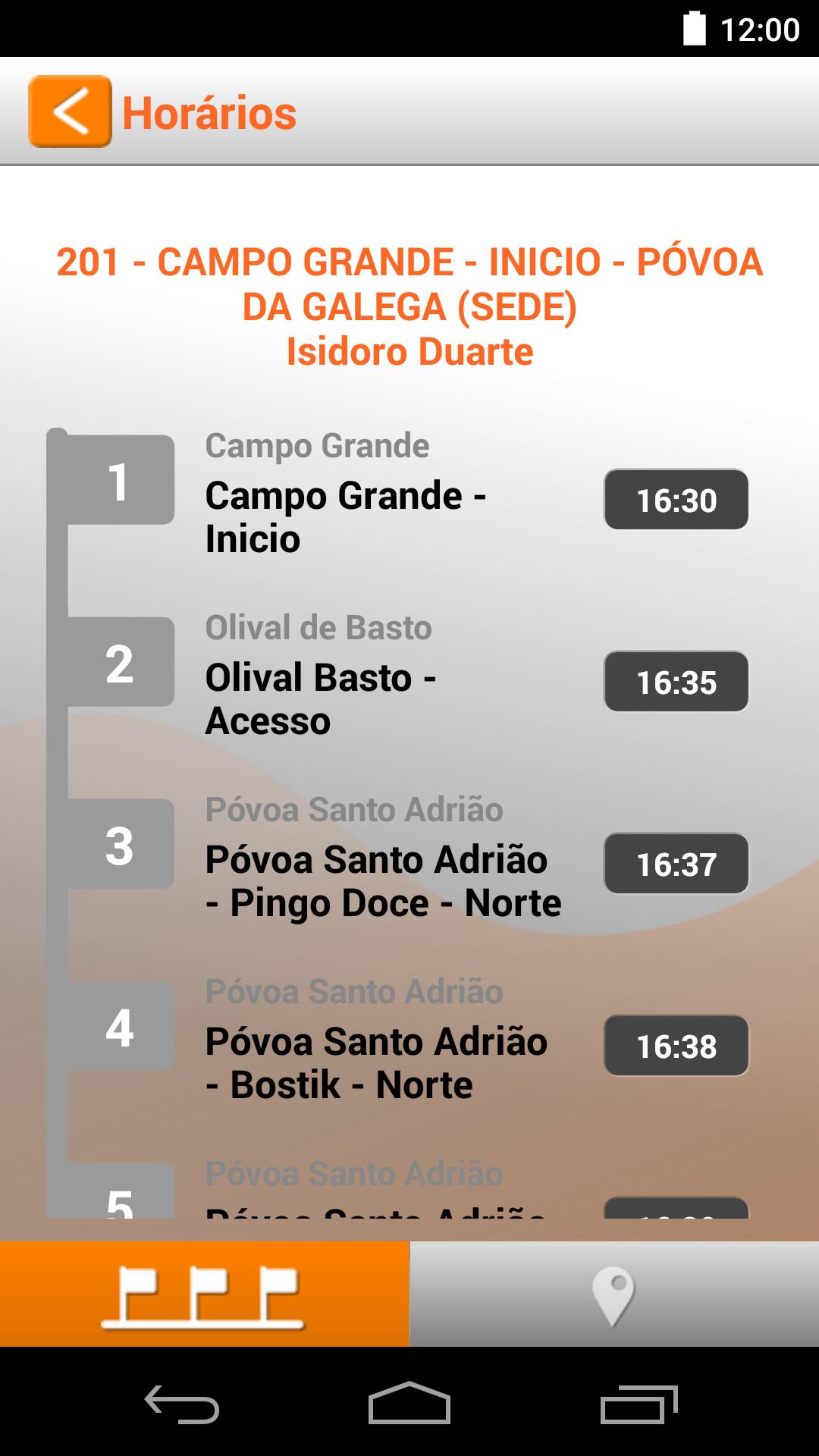
Task: Go back from the Horários screen
Action: 70,111
